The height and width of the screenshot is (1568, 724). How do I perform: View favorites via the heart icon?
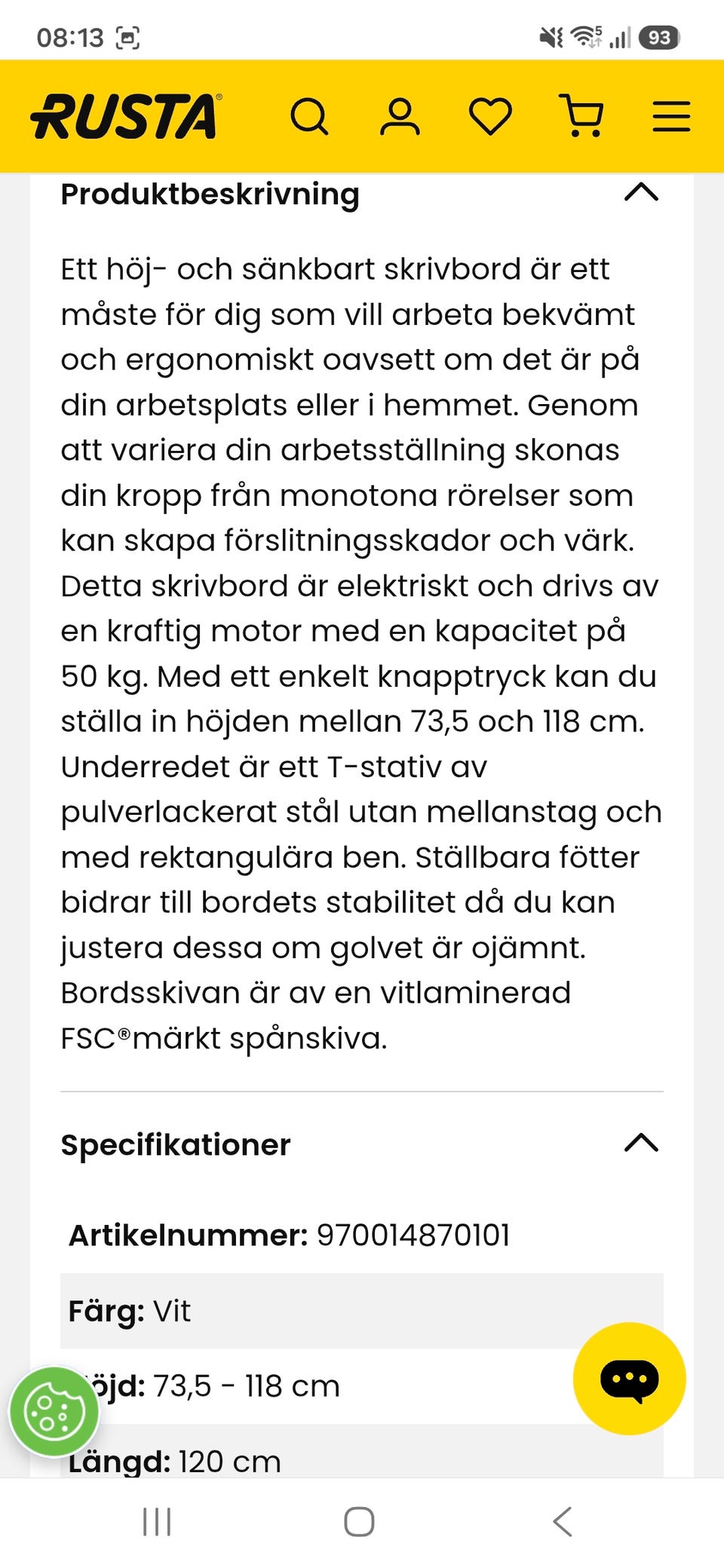[x=490, y=117]
